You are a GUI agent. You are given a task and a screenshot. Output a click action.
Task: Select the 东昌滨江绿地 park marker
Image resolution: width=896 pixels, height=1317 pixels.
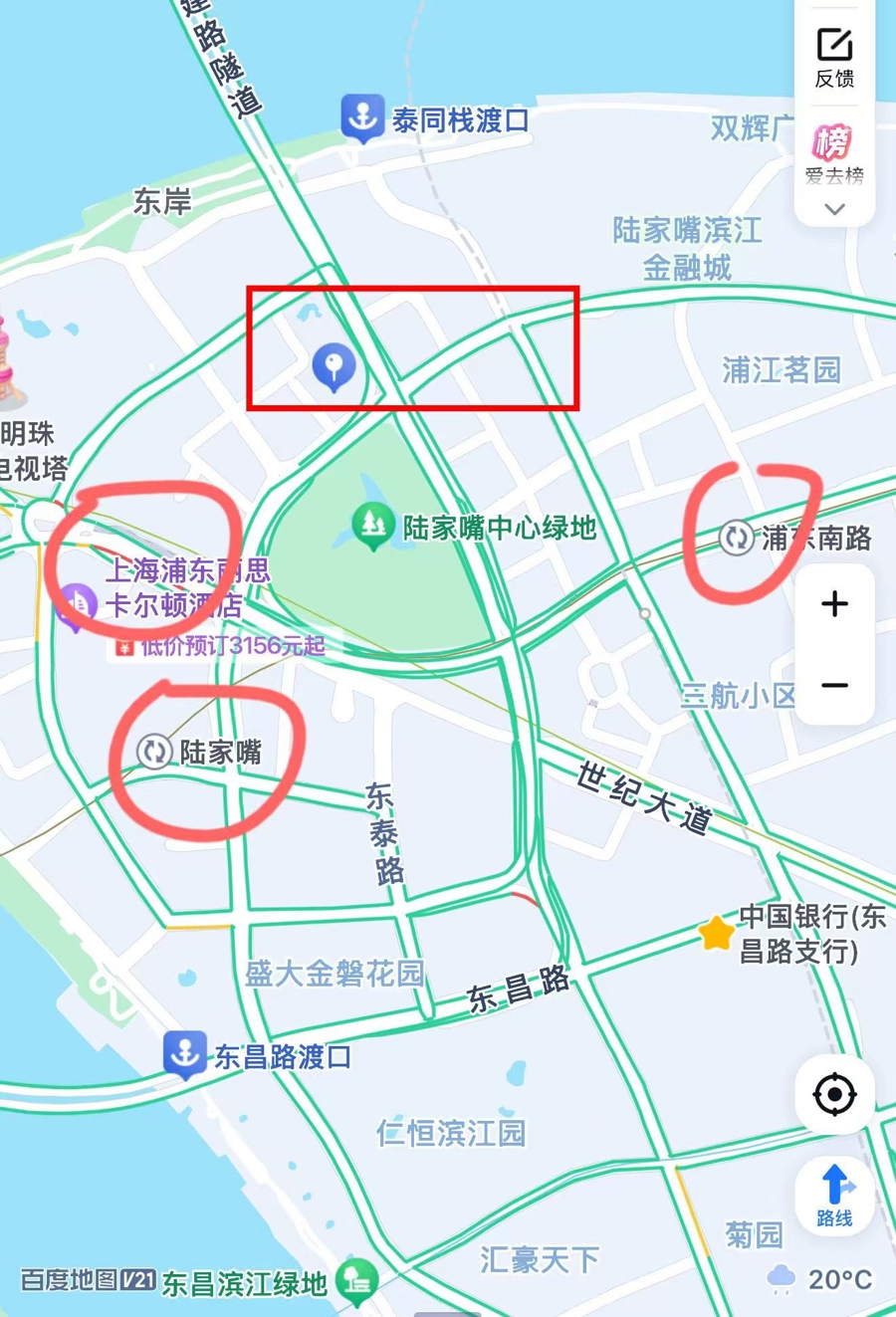pyautogui.click(x=356, y=1281)
